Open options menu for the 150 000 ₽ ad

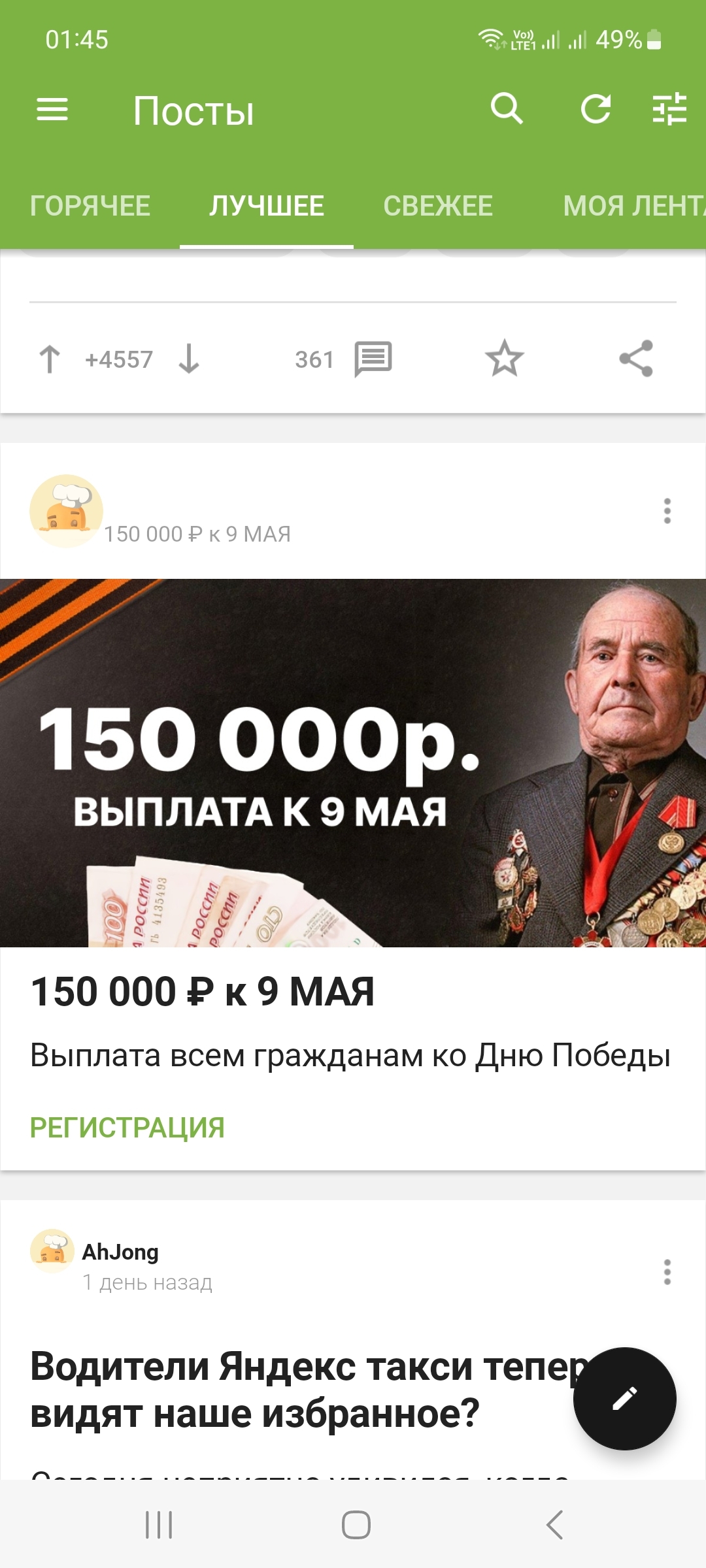tap(667, 511)
